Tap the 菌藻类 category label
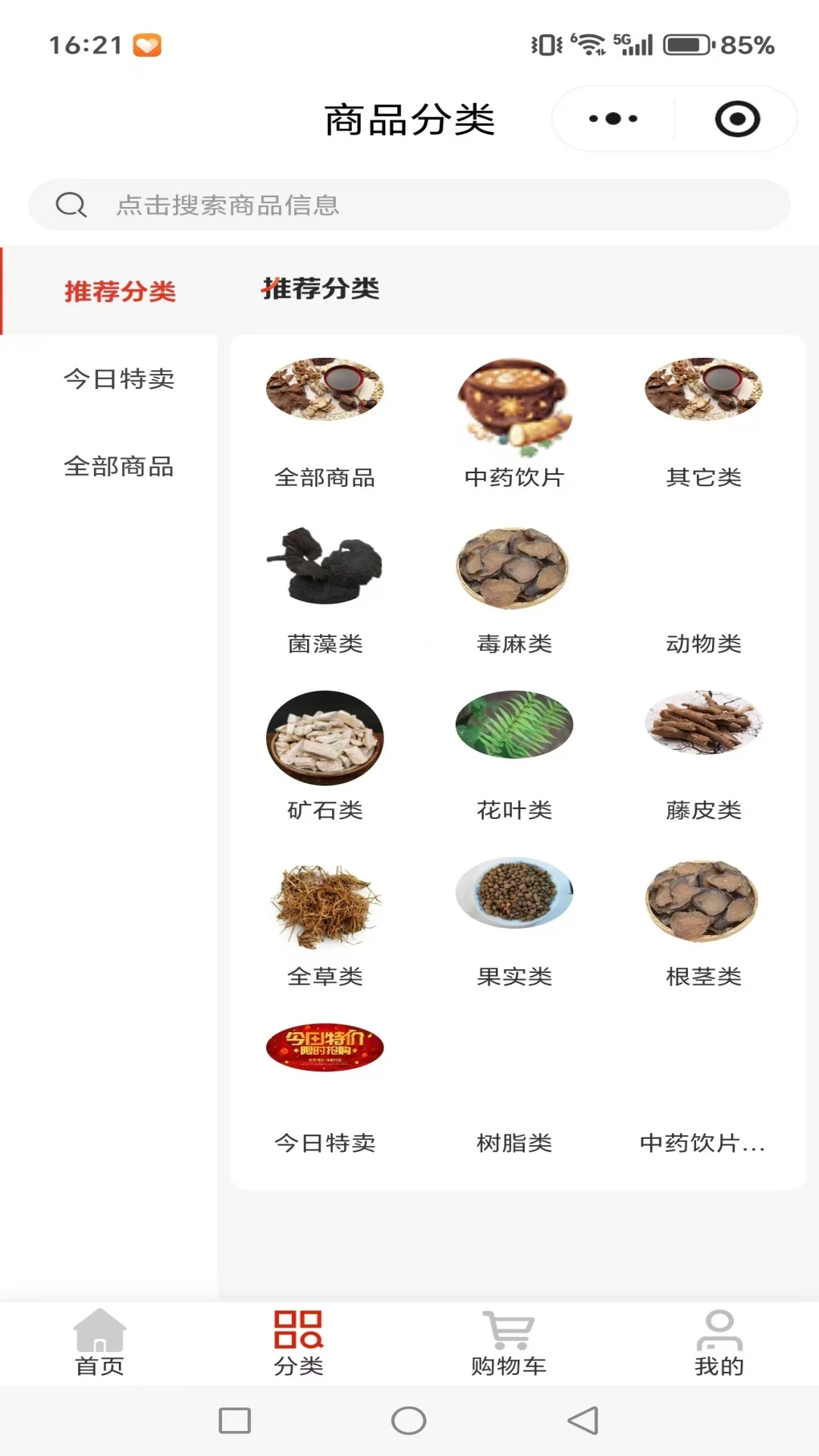Image resolution: width=819 pixels, height=1456 pixels. click(x=325, y=645)
